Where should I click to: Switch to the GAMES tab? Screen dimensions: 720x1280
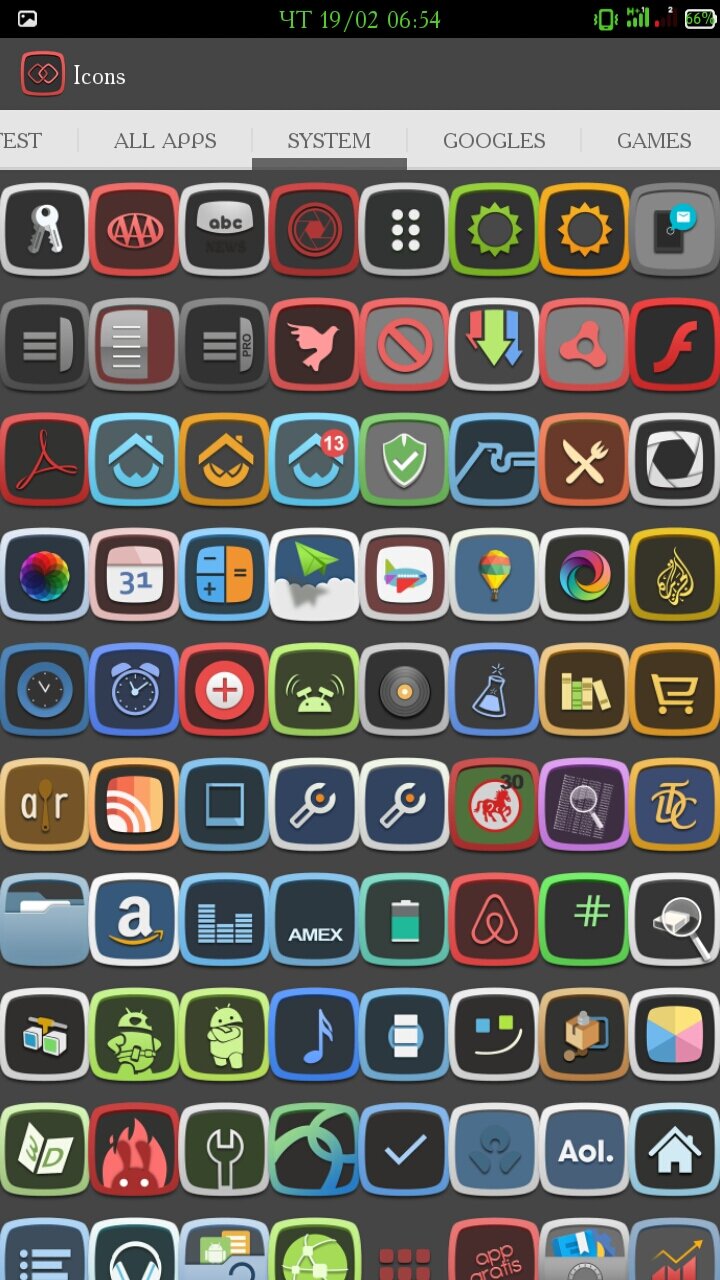tap(653, 141)
